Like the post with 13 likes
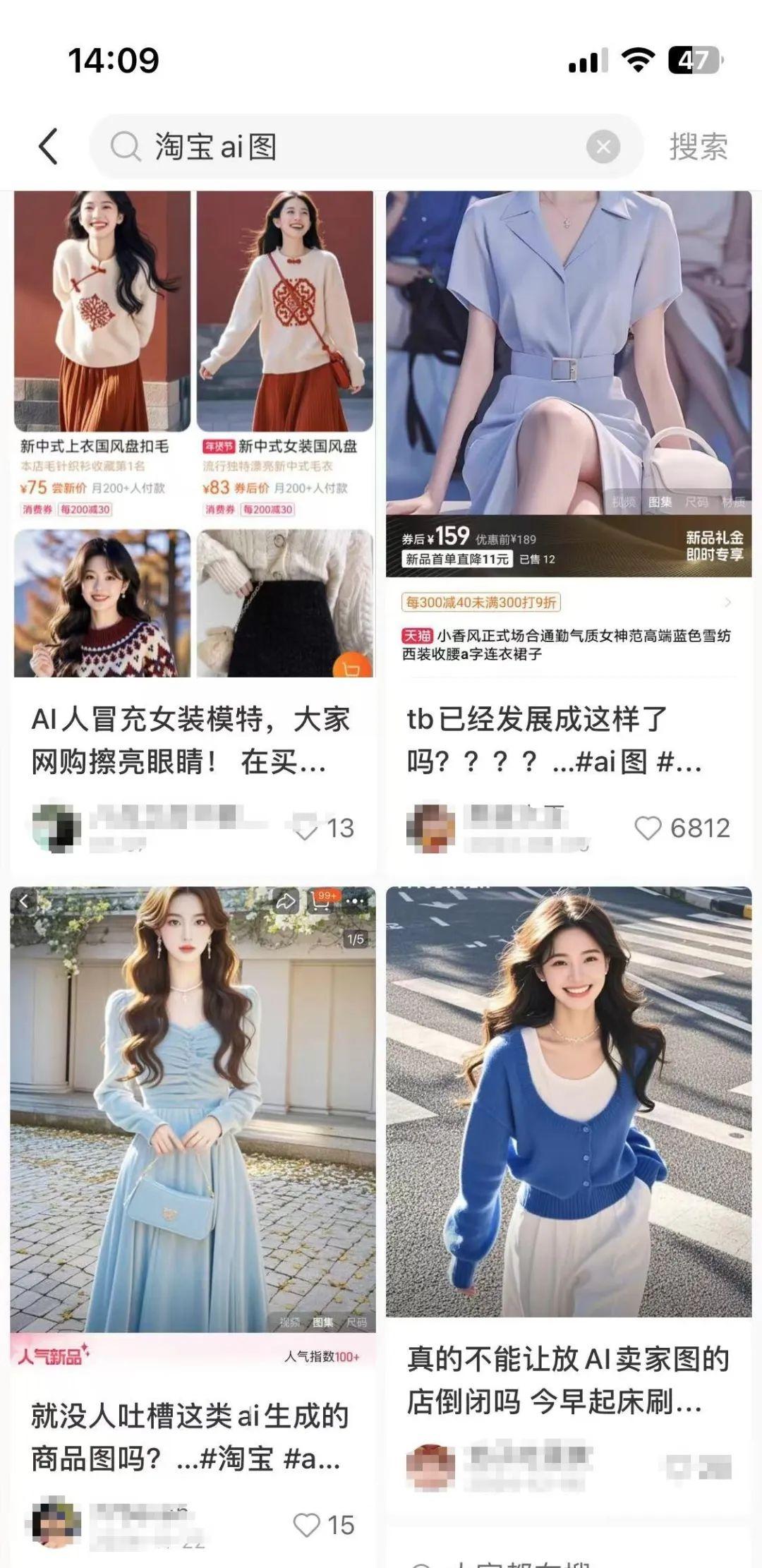The height and width of the screenshot is (1568, 762). [306, 828]
